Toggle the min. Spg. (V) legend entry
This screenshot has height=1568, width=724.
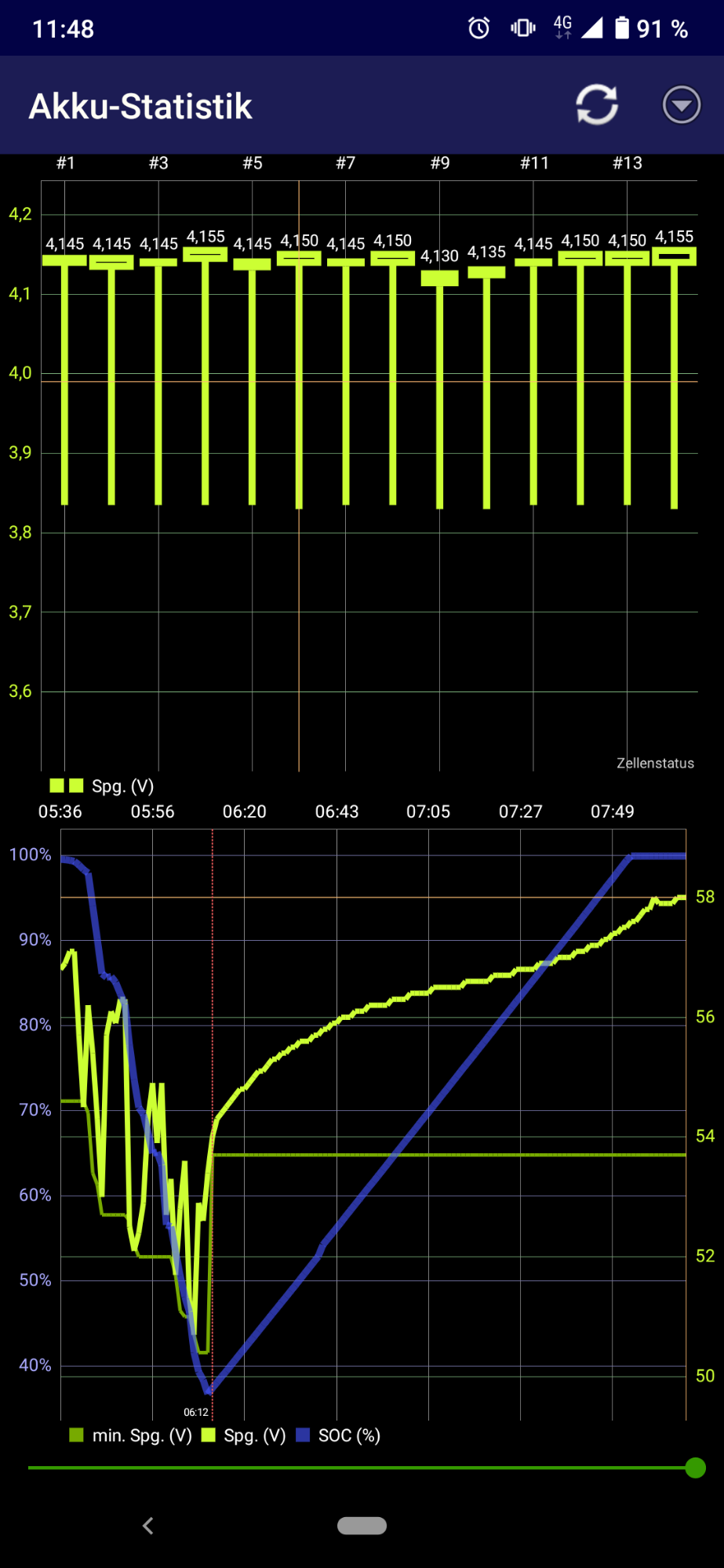[131, 1436]
